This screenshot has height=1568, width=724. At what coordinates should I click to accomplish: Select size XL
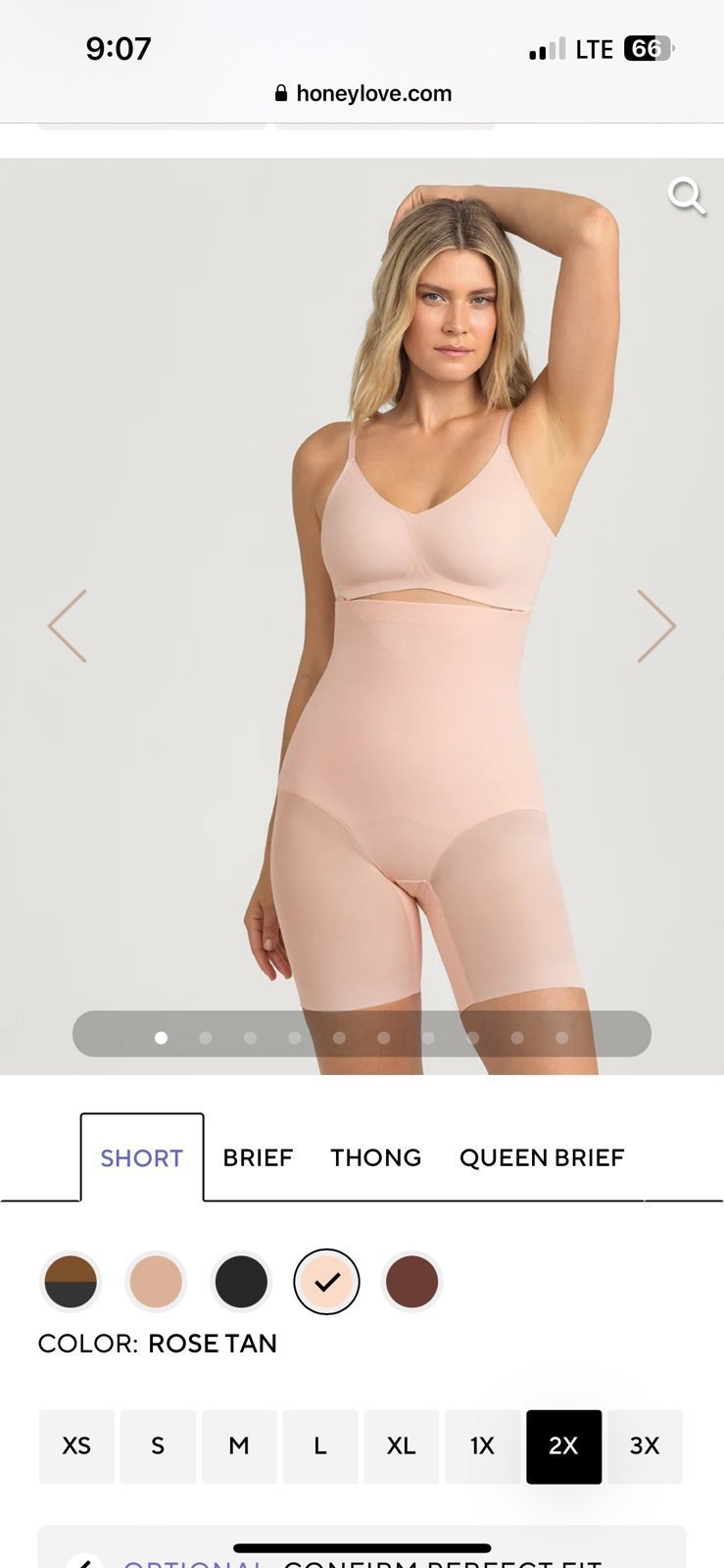(x=402, y=1446)
